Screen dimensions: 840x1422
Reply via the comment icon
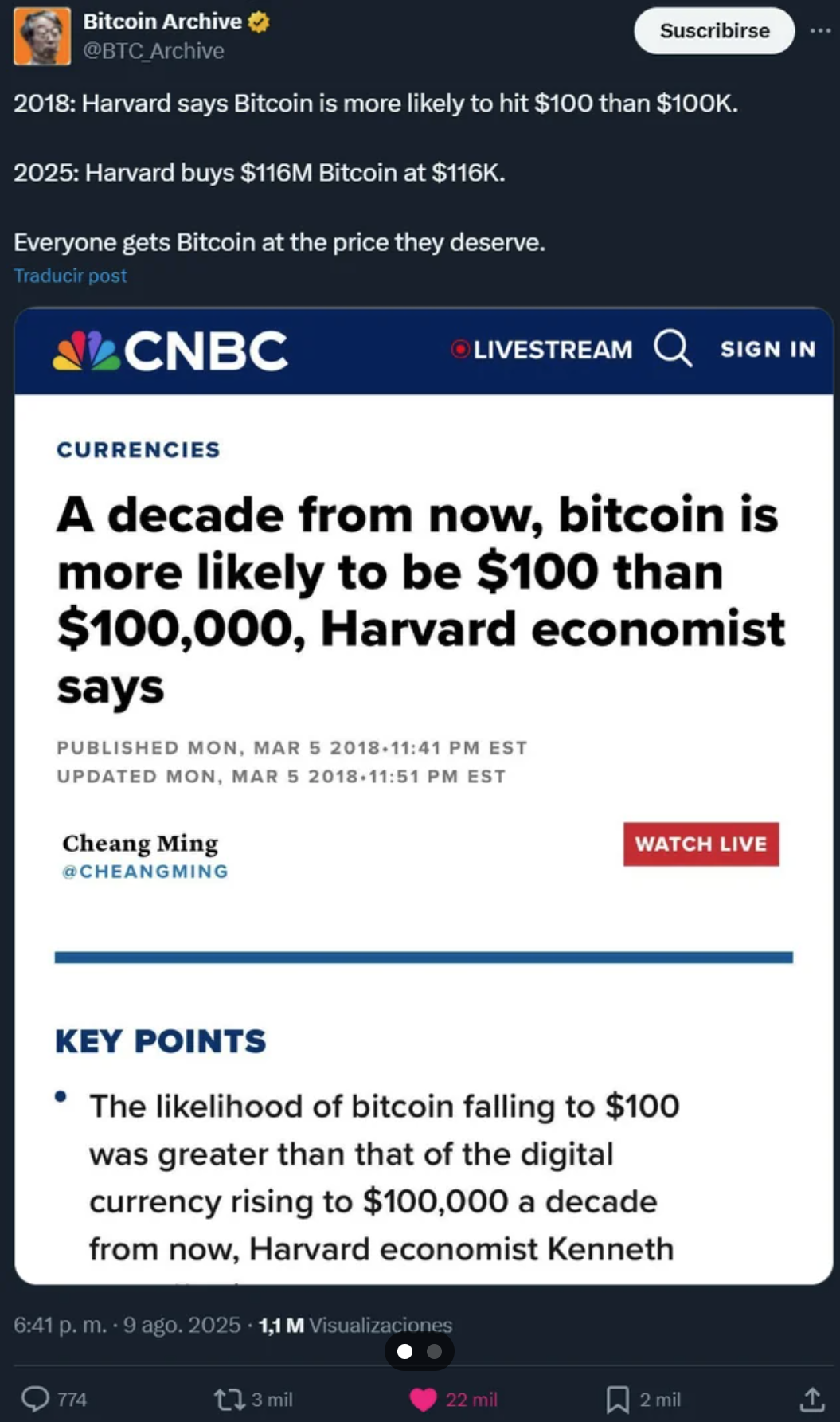click(x=36, y=1399)
